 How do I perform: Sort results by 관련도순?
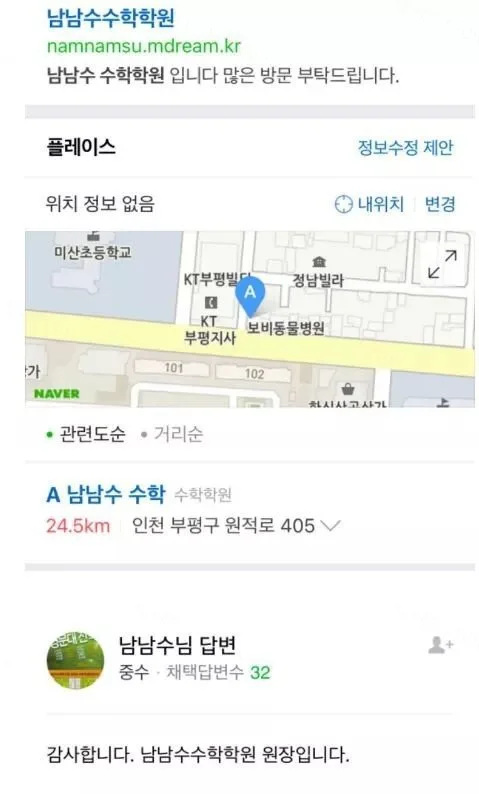86,434
